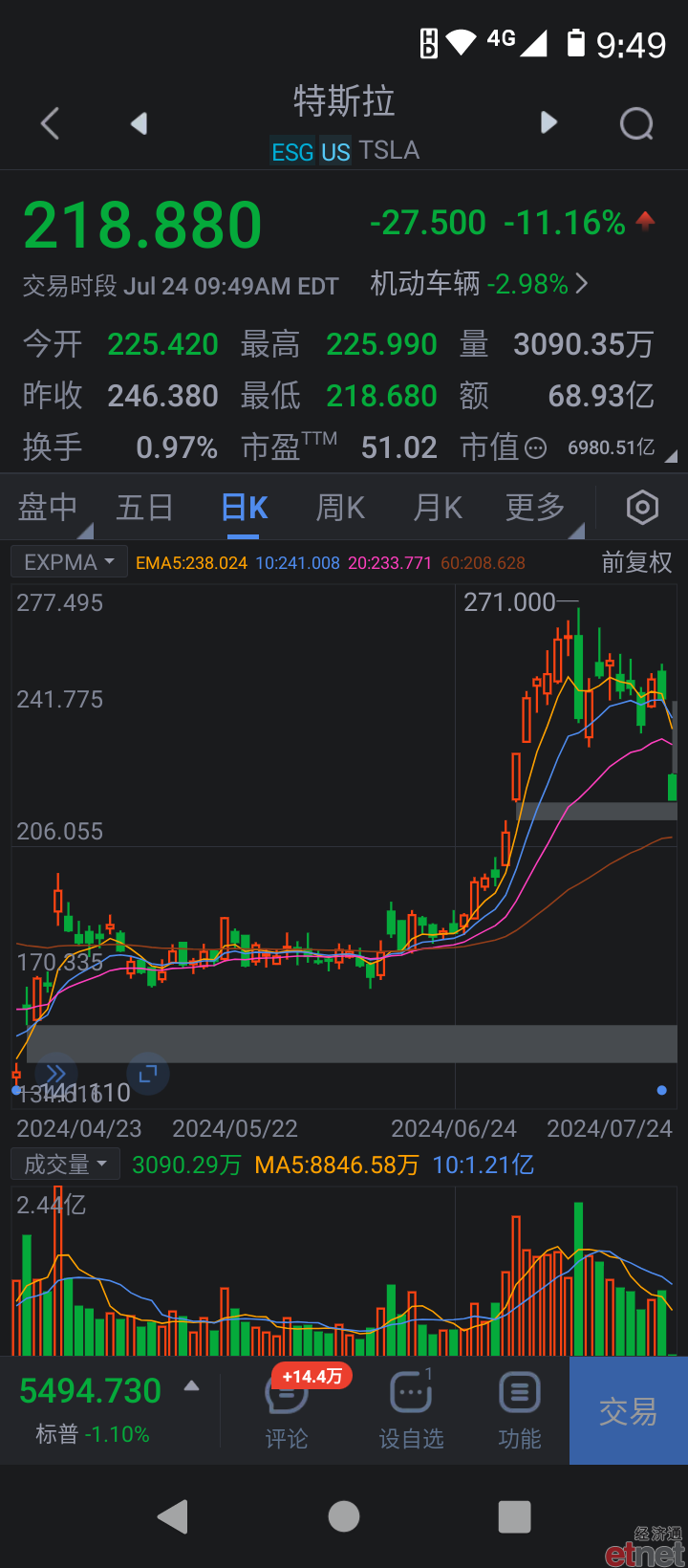Screen dimensions: 688x1568
Task: Select the 周K chart tab
Action: (x=340, y=508)
